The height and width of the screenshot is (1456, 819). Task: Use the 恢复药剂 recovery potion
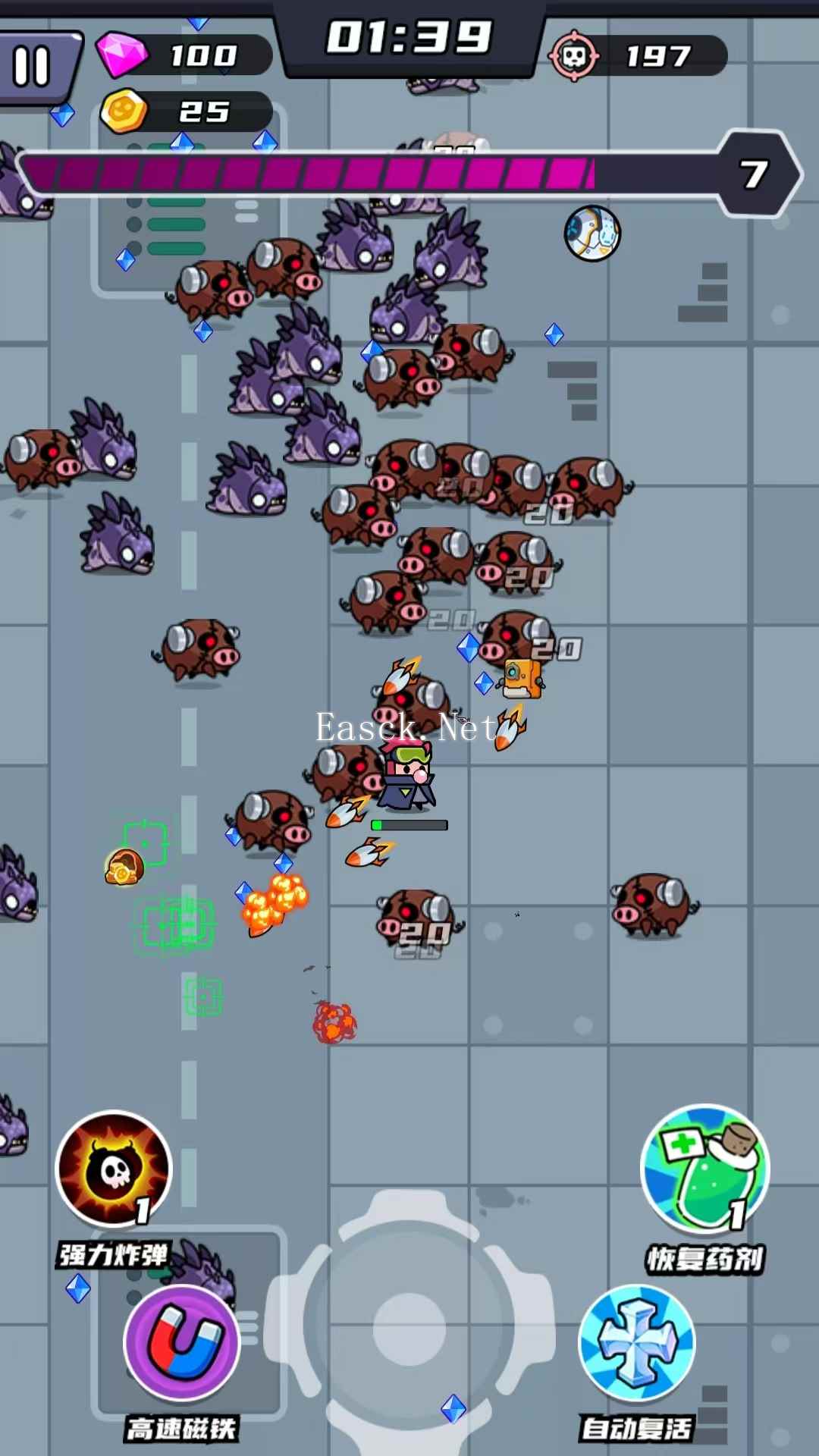705,1169
